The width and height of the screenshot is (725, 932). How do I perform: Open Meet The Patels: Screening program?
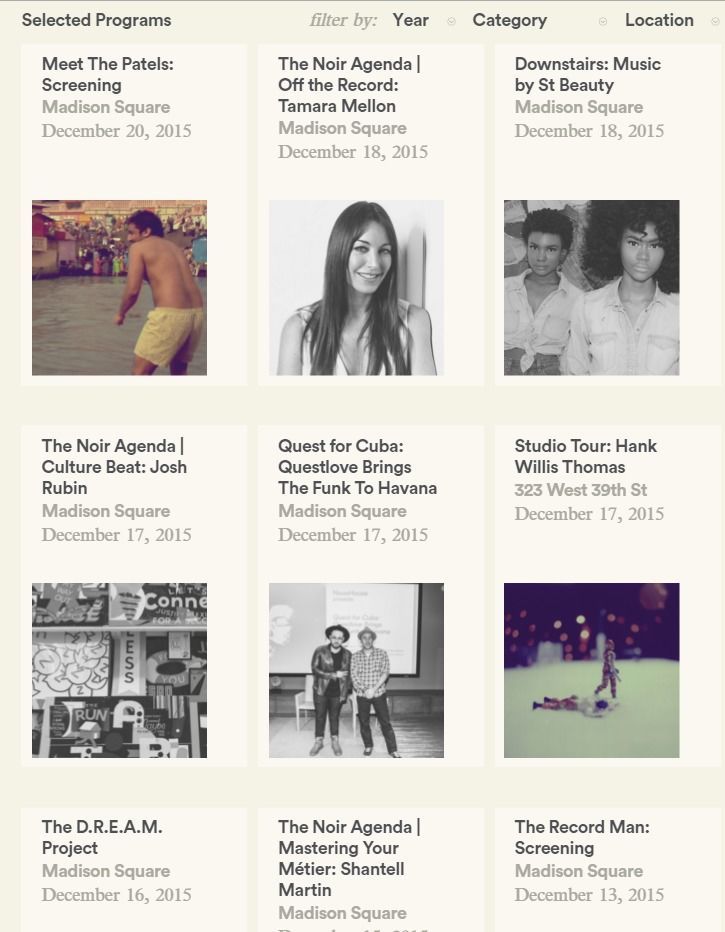pos(108,75)
